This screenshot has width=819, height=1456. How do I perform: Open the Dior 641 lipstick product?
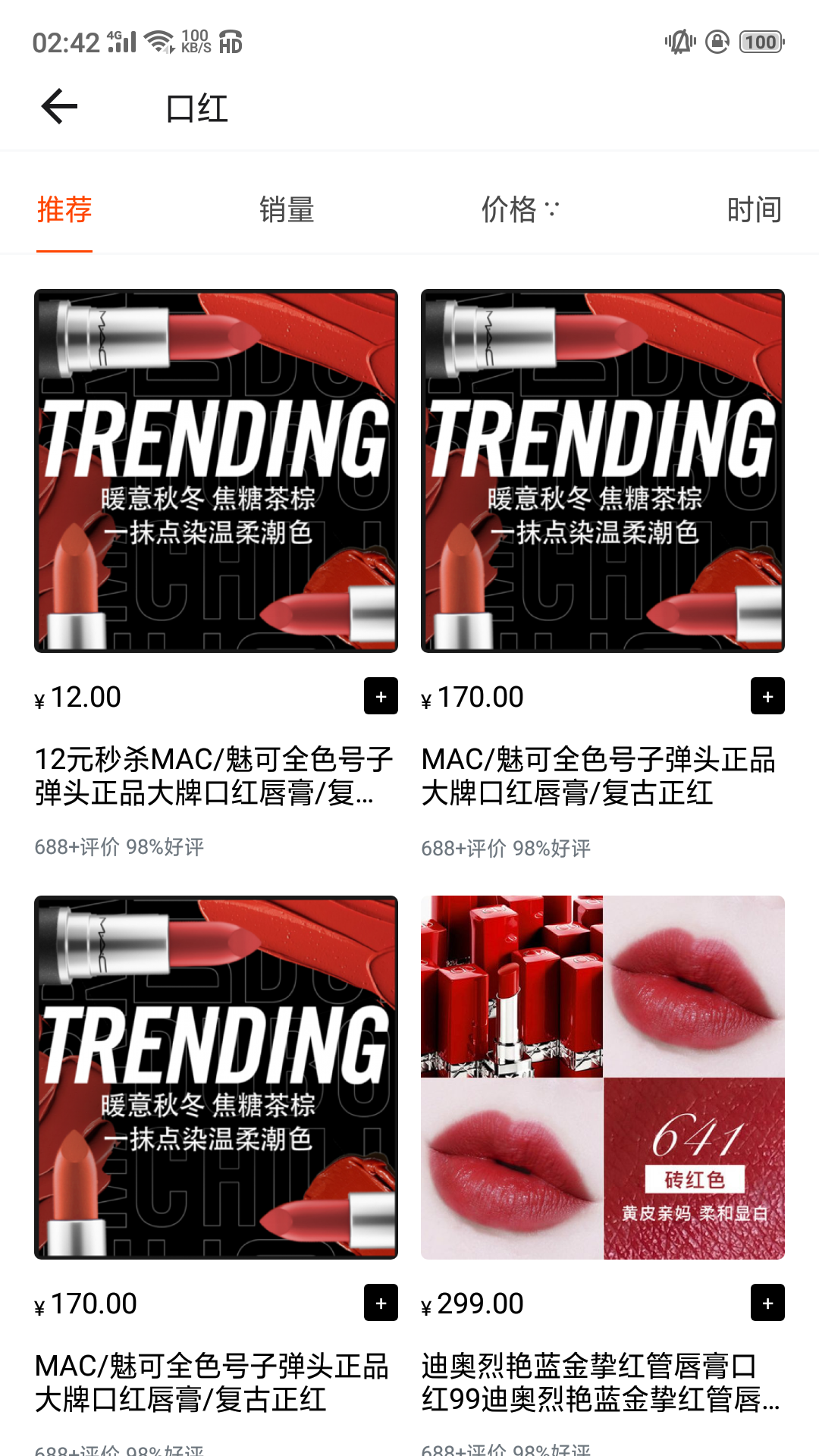(x=603, y=1077)
